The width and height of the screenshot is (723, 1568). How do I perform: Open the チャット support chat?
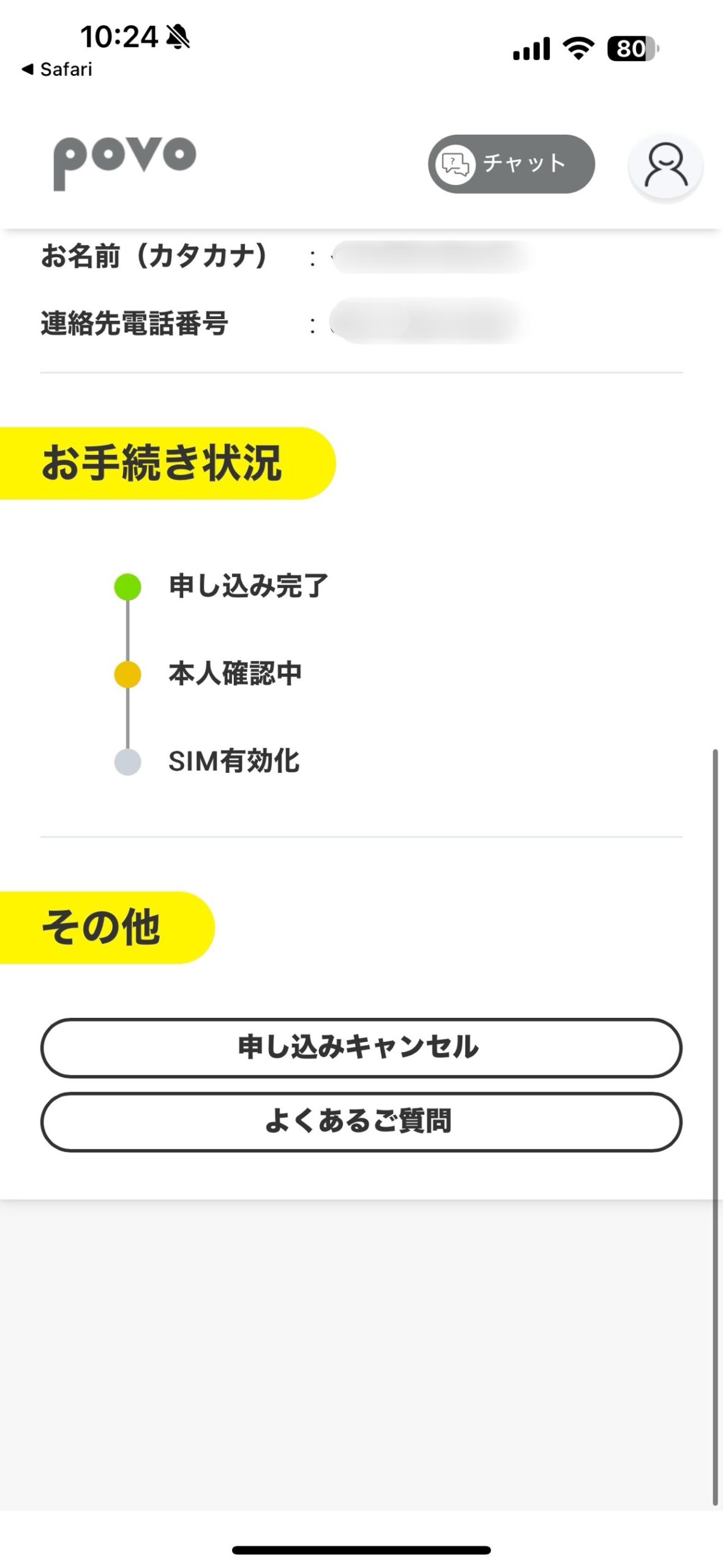tap(511, 164)
